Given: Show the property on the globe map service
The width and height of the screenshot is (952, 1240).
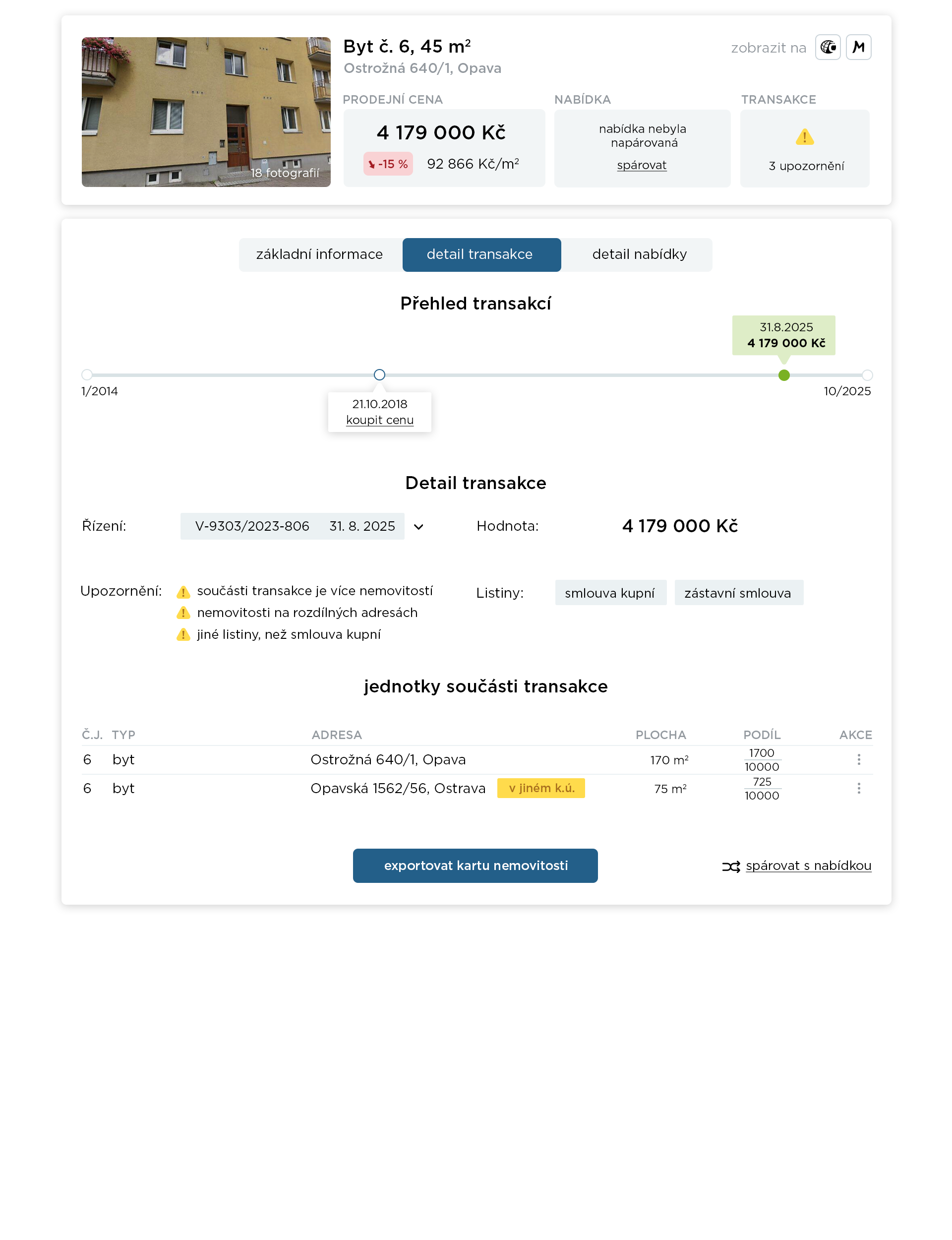Looking at the screenshot, I should pos(828,47).
